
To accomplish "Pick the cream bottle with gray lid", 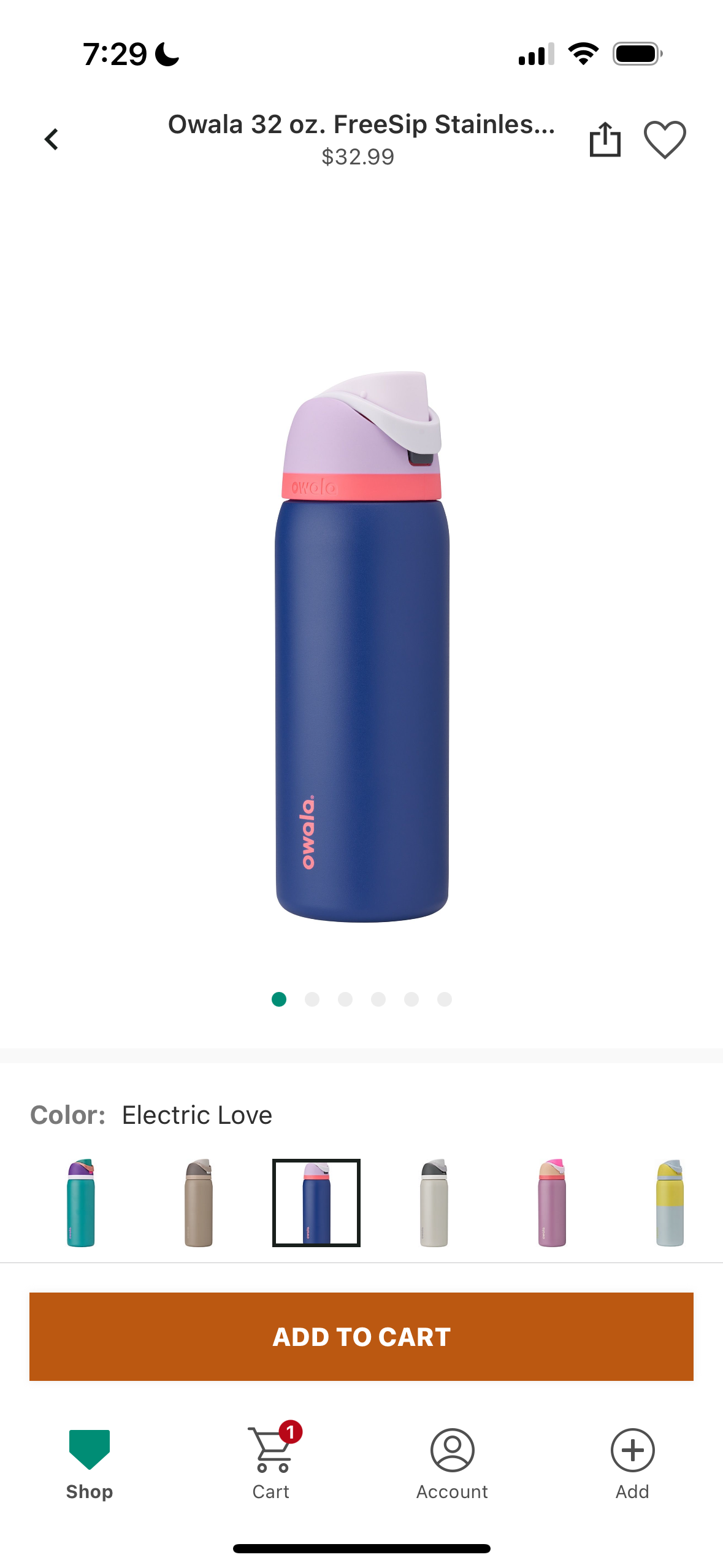I will (434, 1202).
